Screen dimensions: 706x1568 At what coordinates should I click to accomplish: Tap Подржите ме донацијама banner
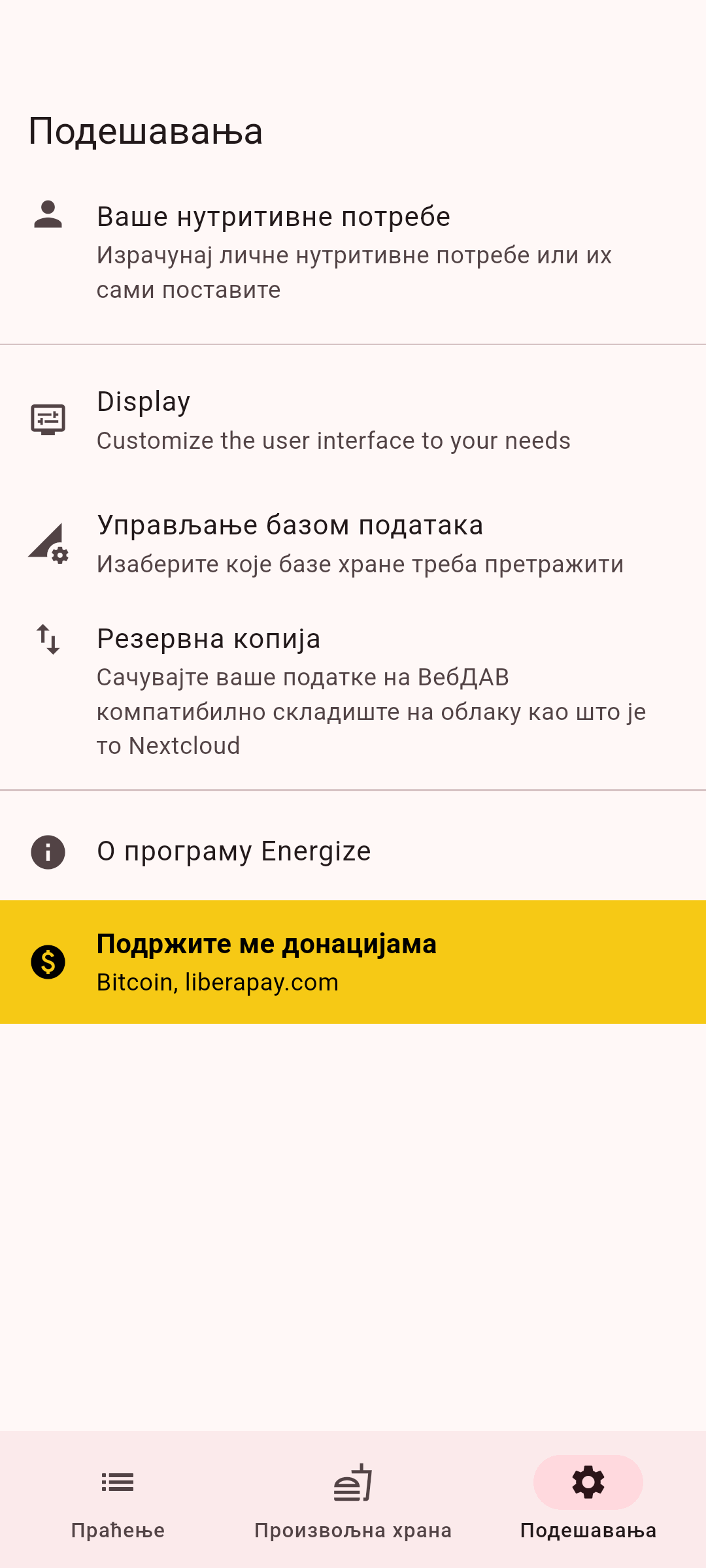[353, 962]
